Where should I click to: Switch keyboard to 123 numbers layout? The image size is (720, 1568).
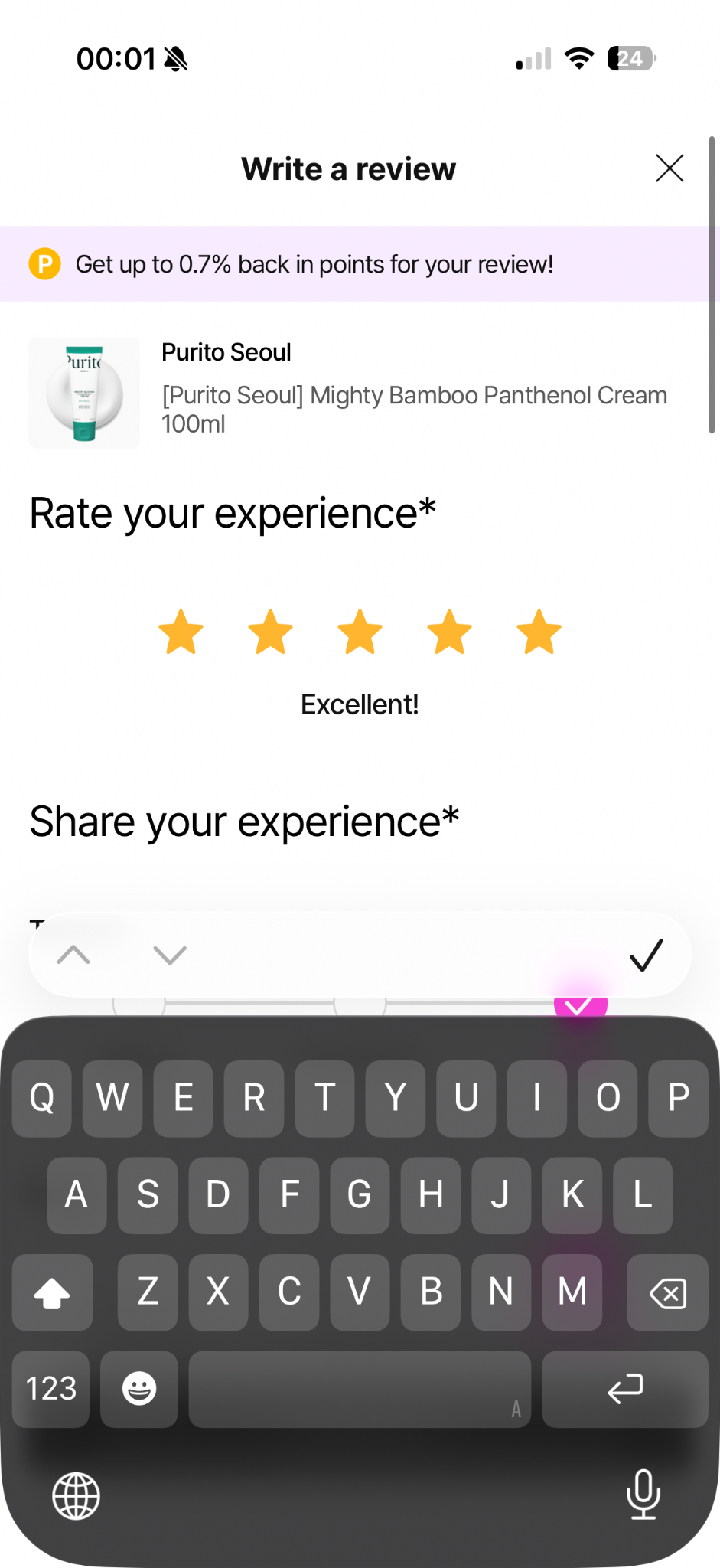click(x=51, y=1389)
